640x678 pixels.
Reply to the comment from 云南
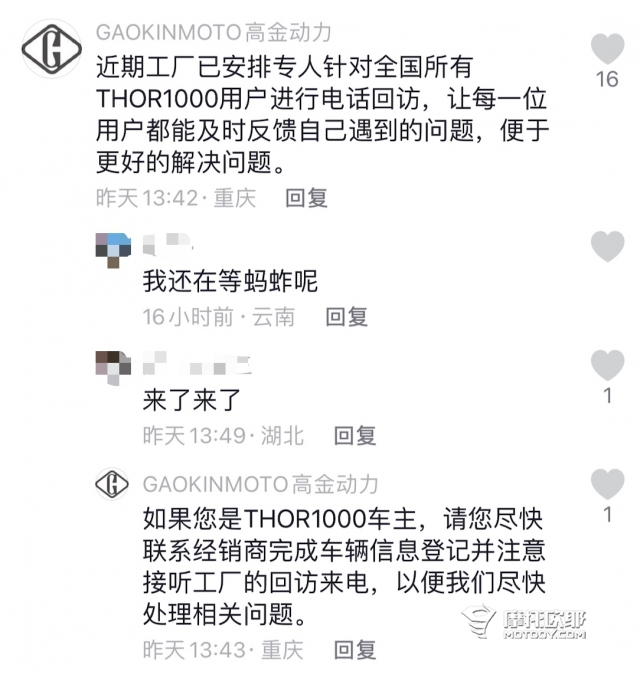pos(347,317)
